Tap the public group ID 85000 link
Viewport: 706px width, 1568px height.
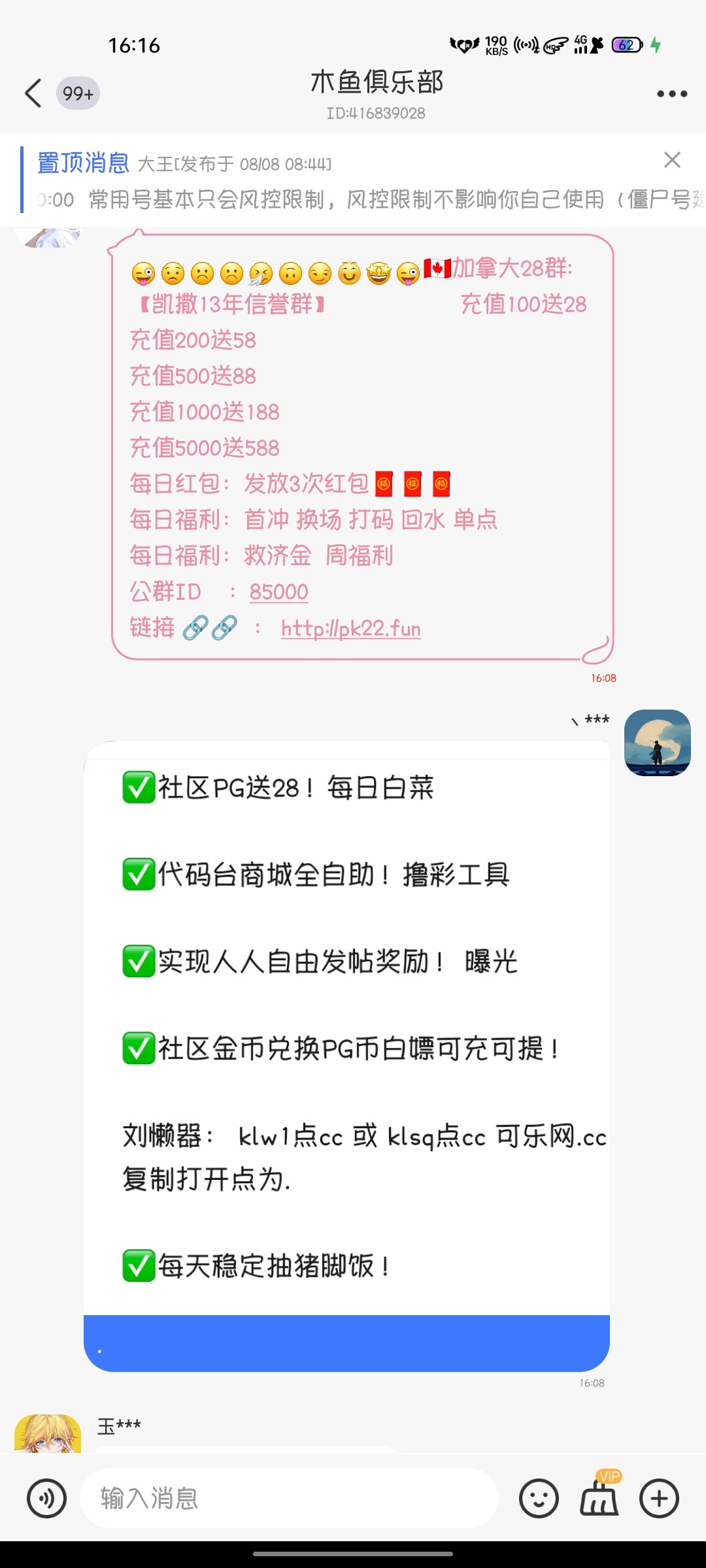point(280,591)
